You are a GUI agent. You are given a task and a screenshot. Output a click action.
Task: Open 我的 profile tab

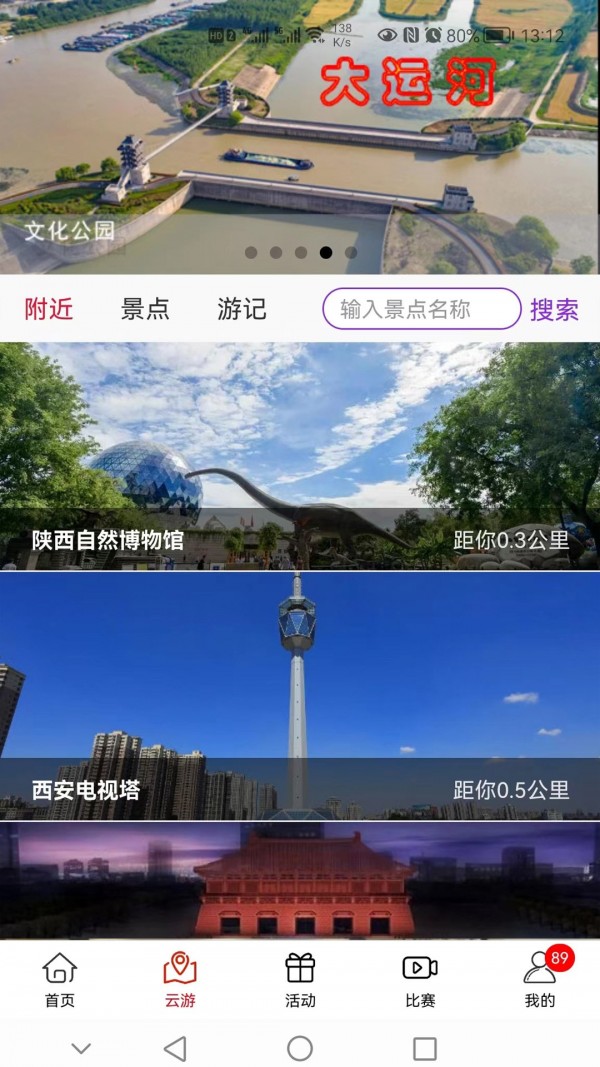tap(540, 980)
